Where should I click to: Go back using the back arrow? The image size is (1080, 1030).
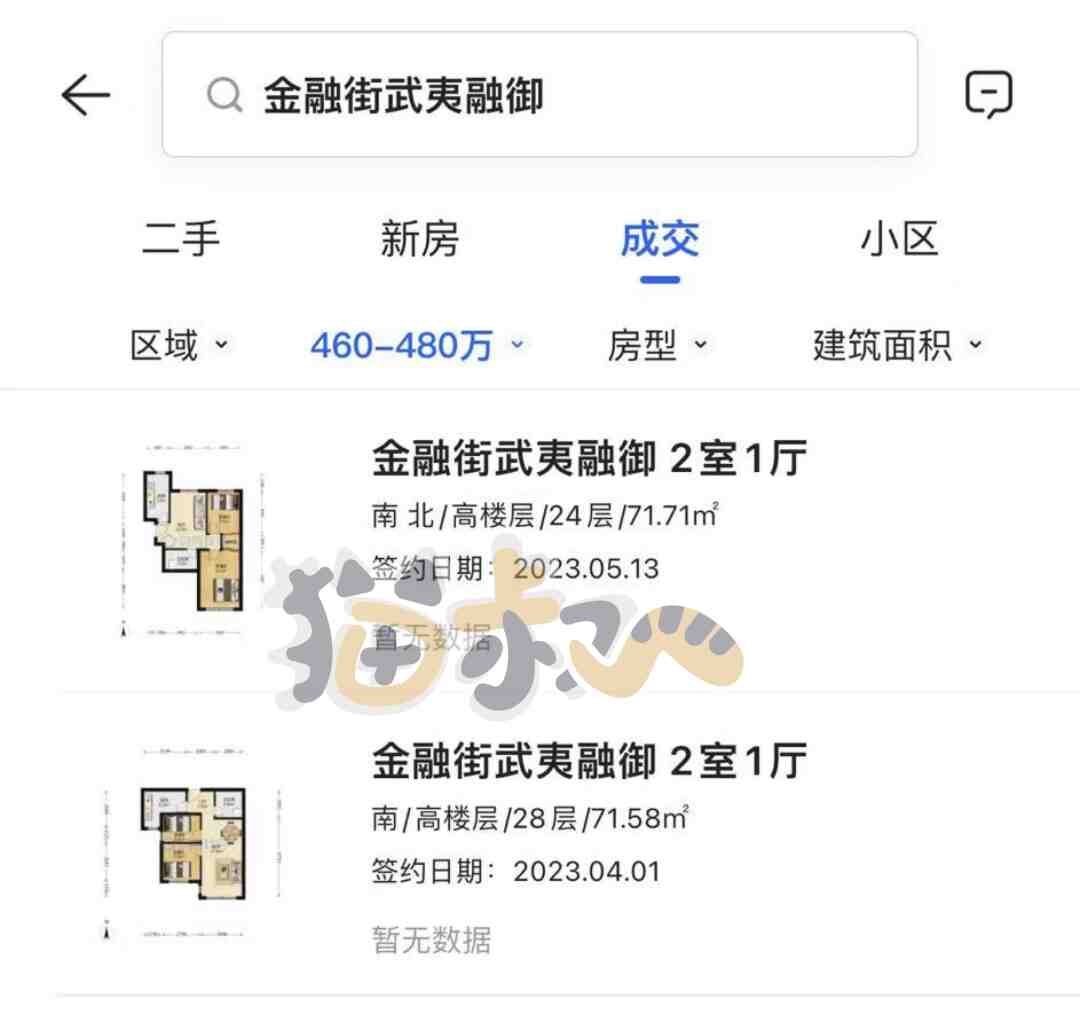(x=85, y=96)
